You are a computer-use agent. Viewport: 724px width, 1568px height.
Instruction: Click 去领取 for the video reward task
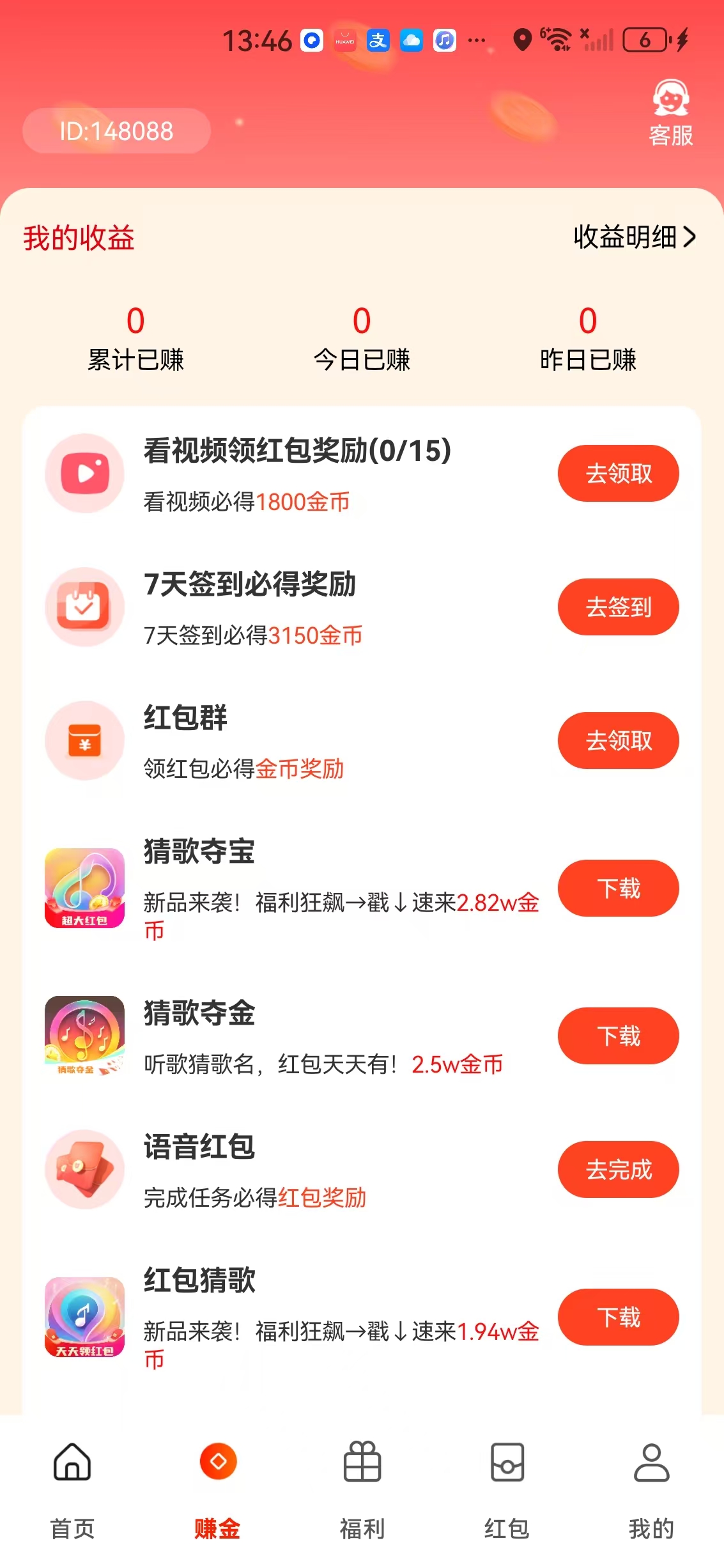click(x=618, y=473)
